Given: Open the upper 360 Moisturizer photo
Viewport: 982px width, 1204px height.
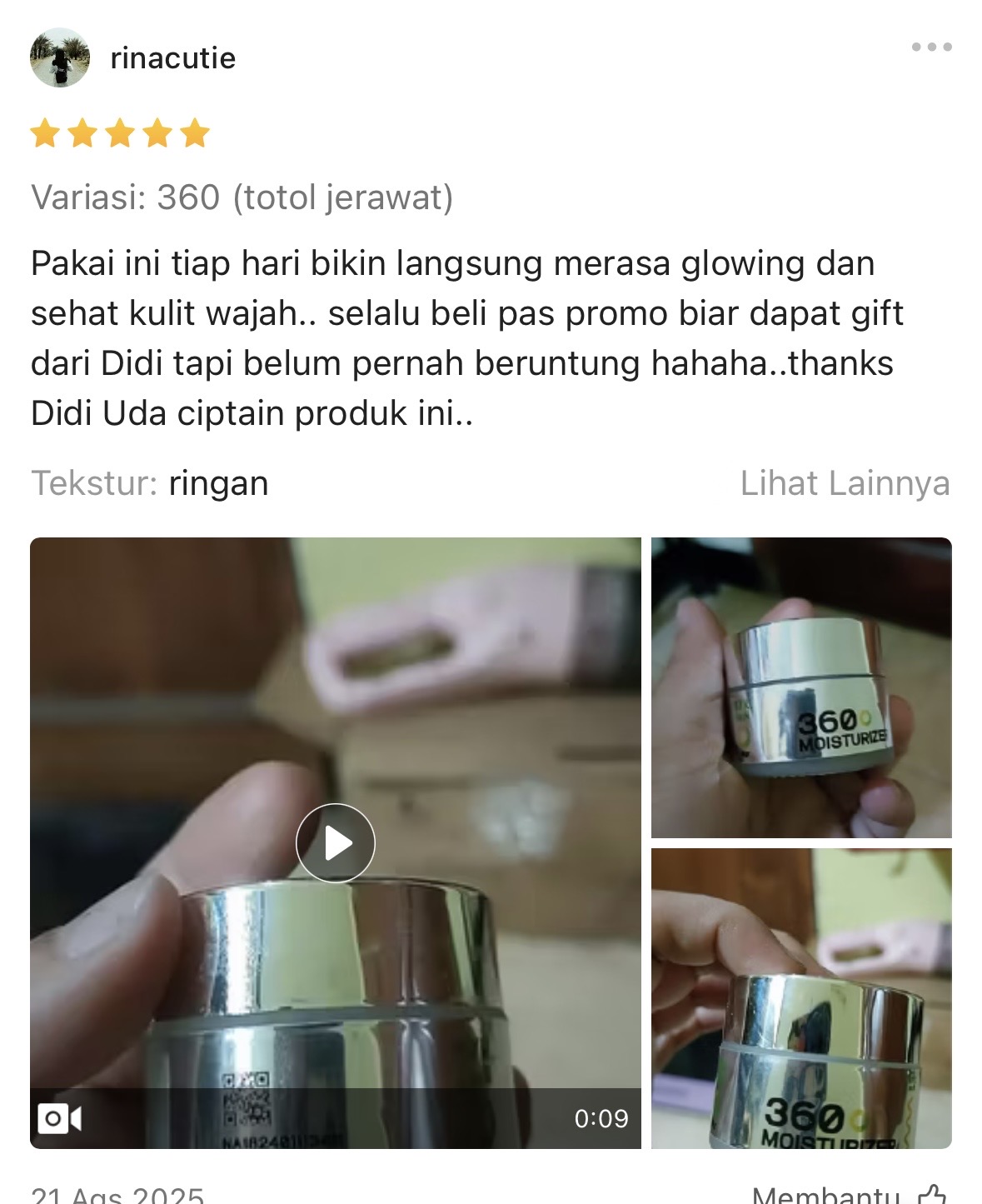Looking at the screenshot, I should point(801,687).
